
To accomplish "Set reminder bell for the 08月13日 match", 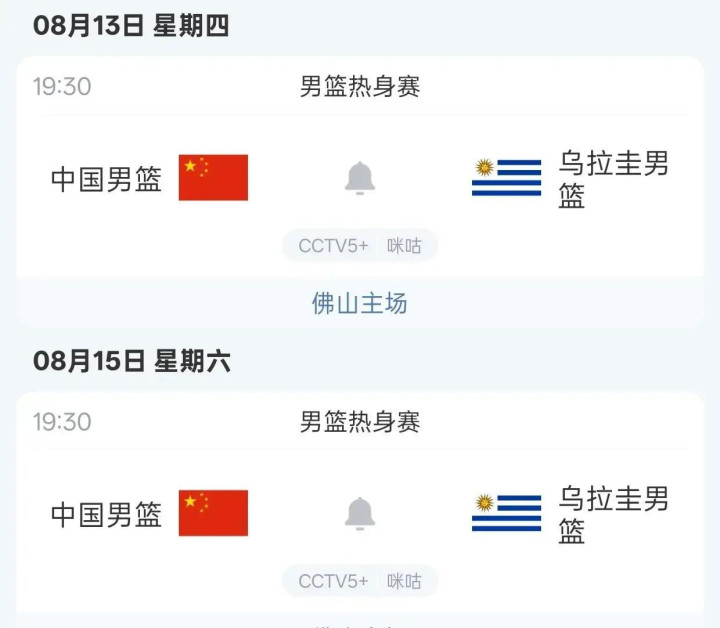I will tap(360, 178).
